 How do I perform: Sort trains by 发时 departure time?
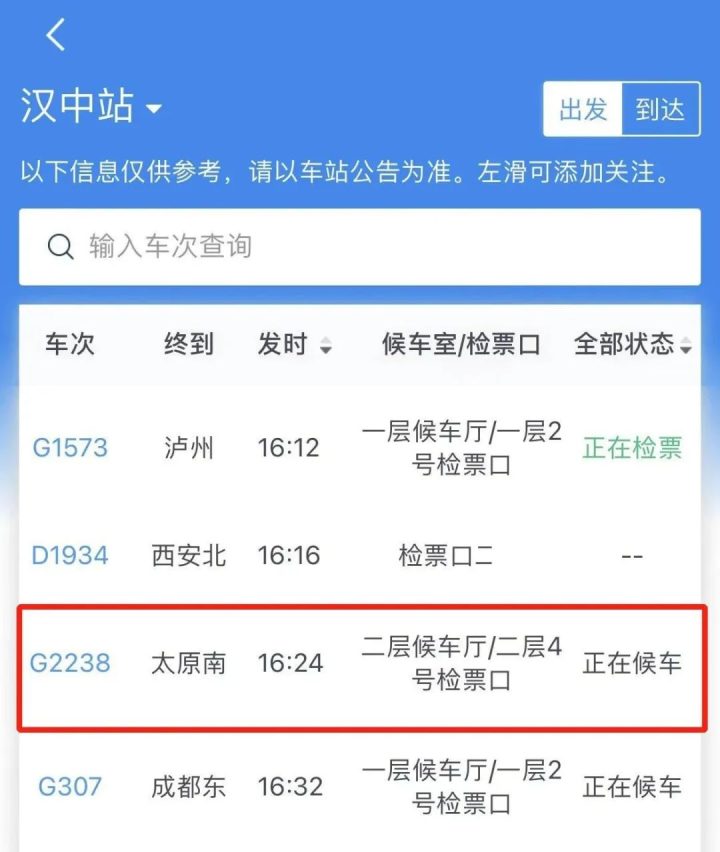tap(294, 345)
